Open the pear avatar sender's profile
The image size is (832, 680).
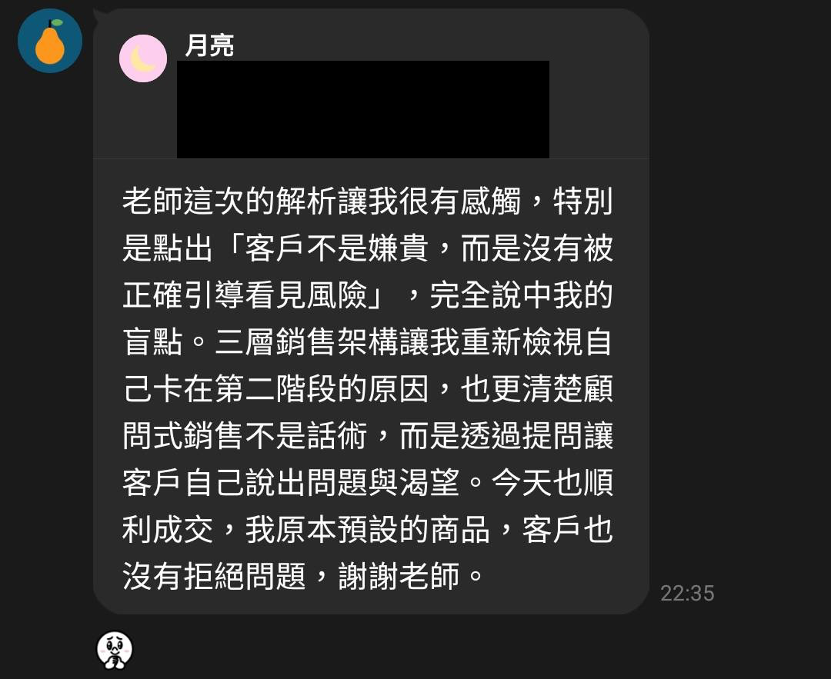click(50, 41)
